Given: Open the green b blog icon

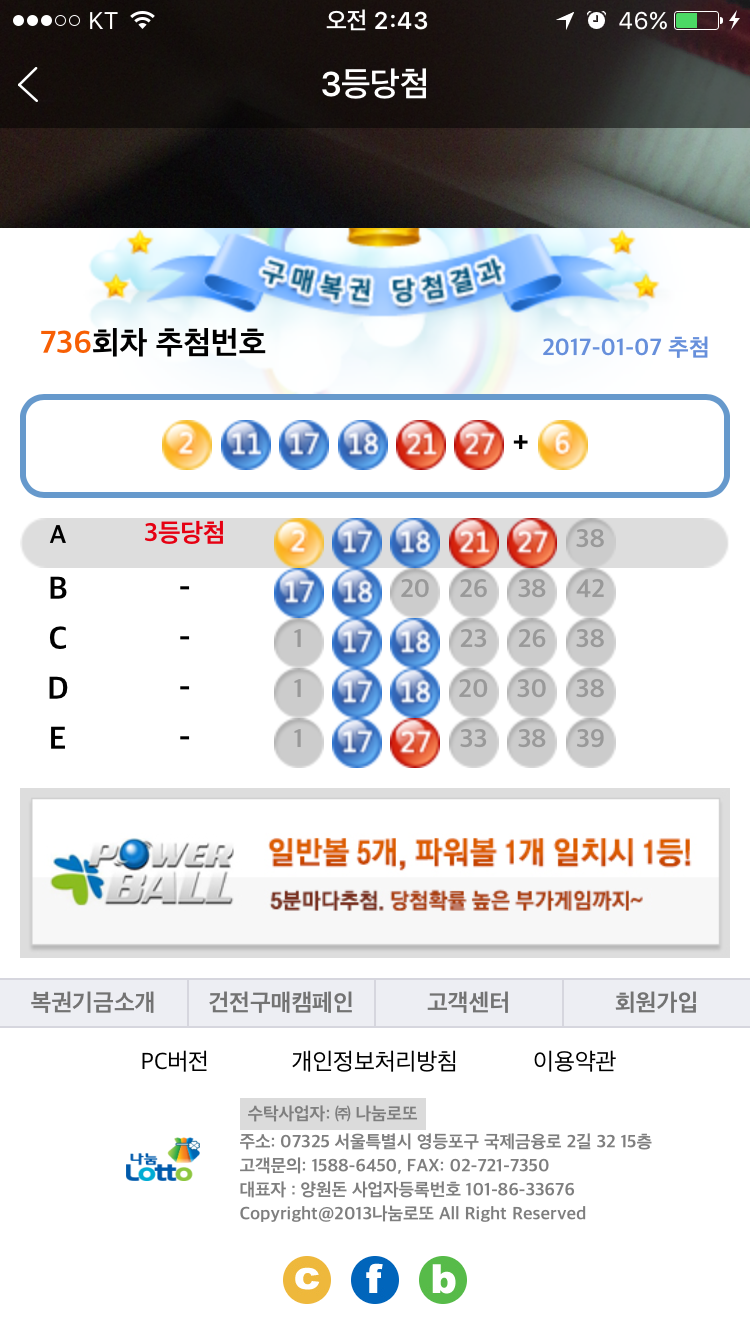Looking at the screenshot, I should [x=442, y=1279].
